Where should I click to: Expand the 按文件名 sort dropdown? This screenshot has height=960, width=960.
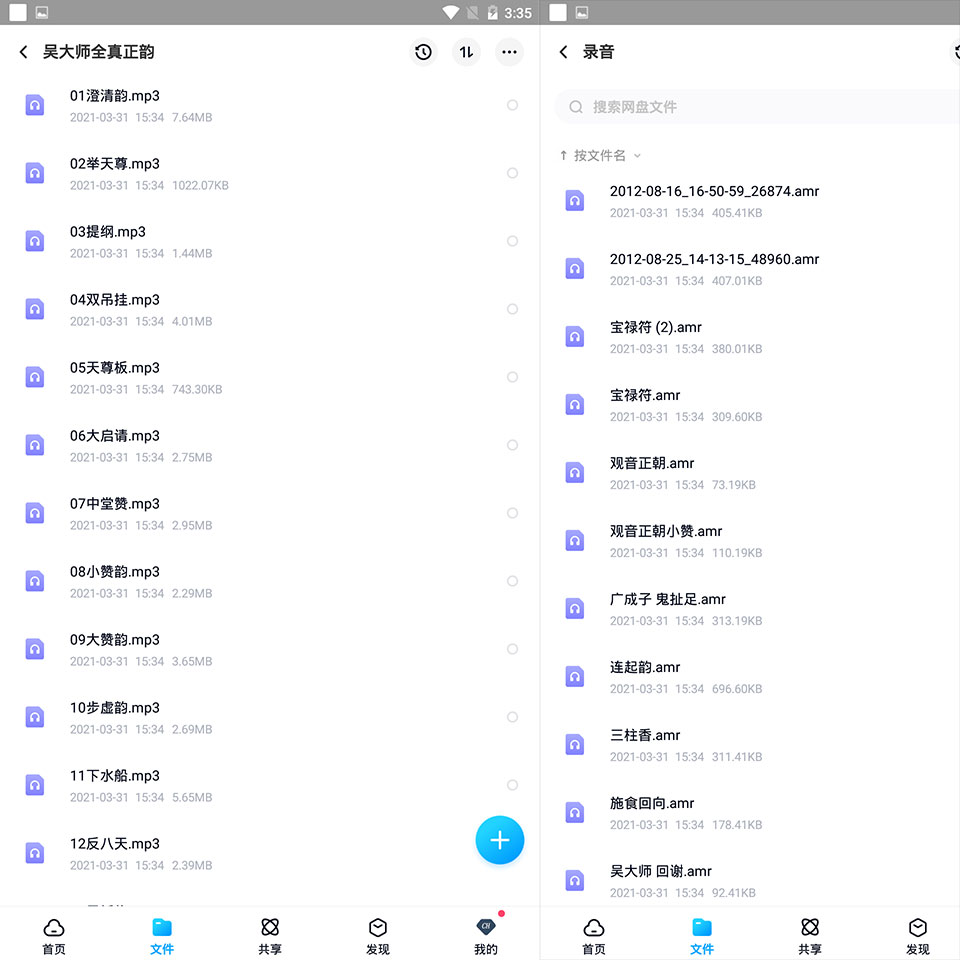click(x=601, y=156)
